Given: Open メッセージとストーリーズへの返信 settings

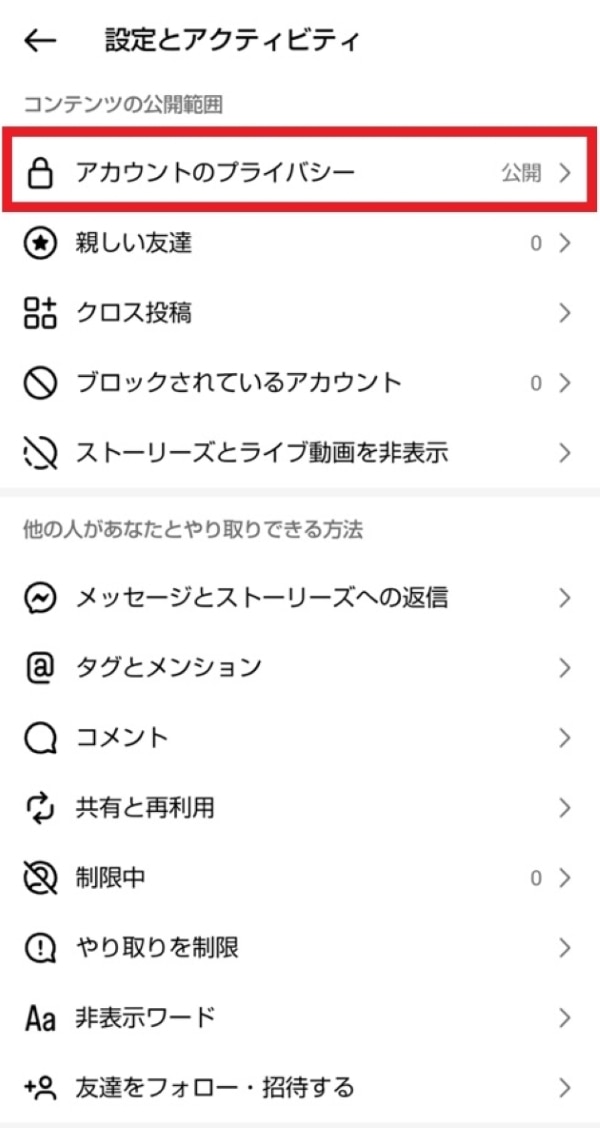Looking at the screenshot, I should (298, 598).
